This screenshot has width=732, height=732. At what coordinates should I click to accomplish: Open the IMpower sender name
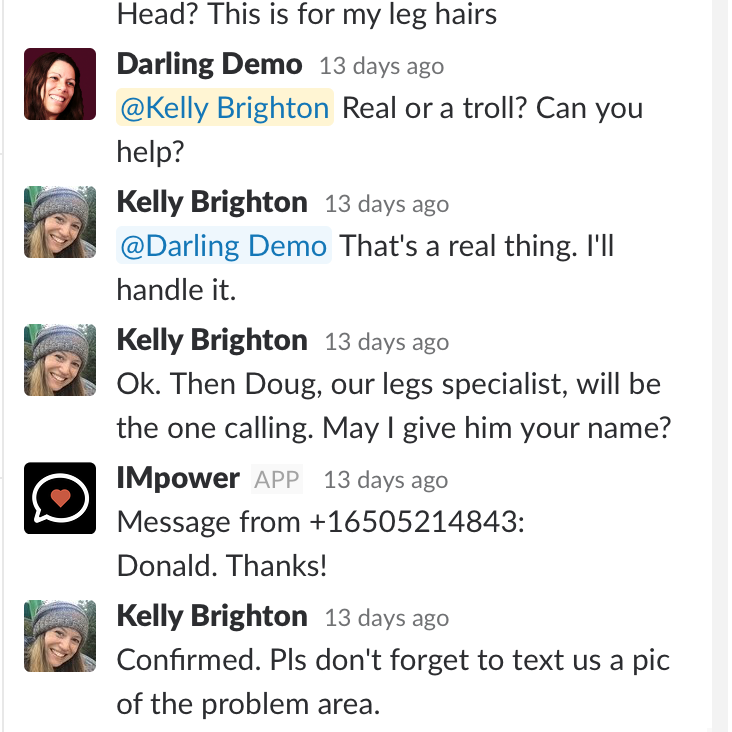pos(178,478)
